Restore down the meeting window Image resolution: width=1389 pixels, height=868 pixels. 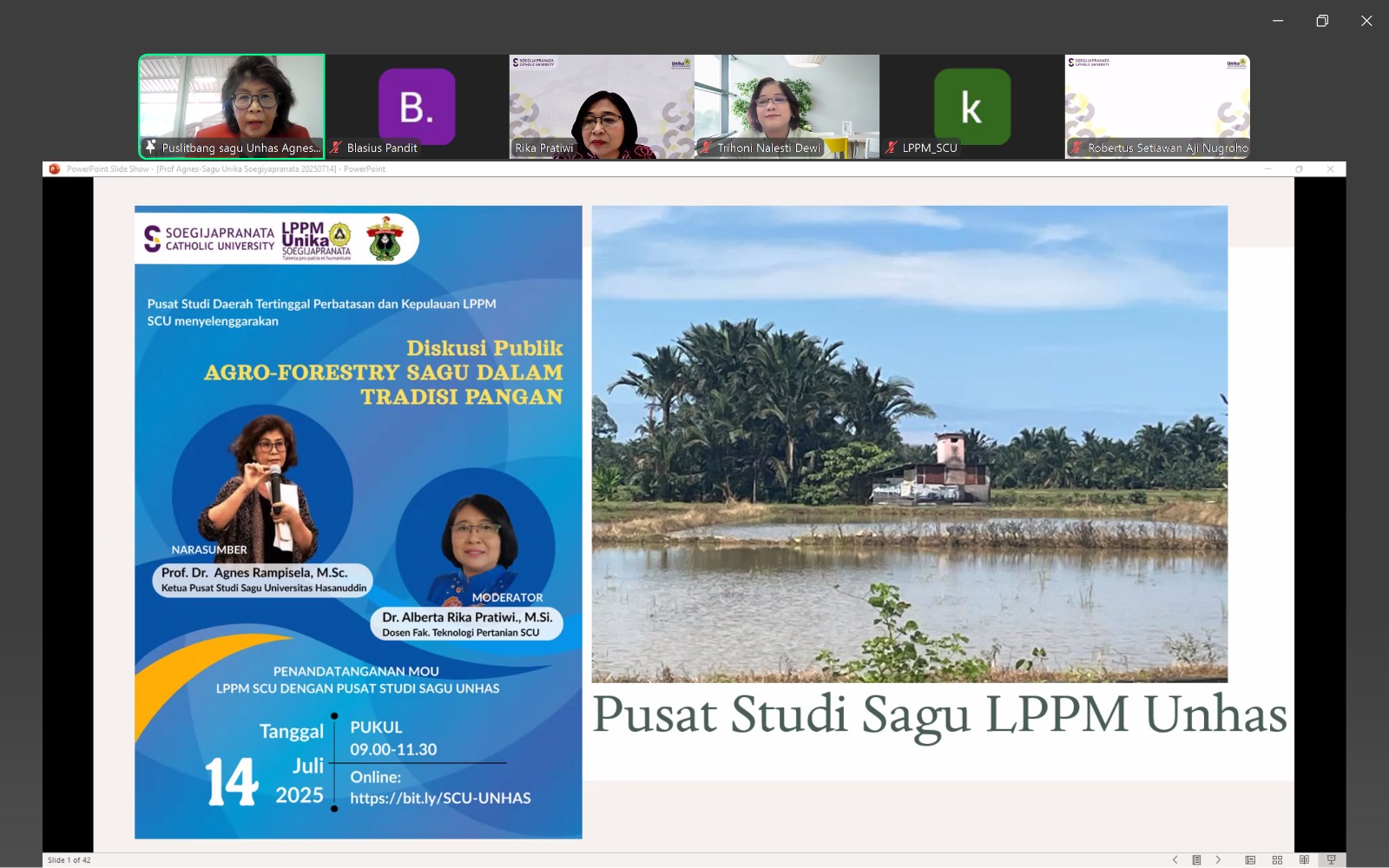coord(1322,21)
